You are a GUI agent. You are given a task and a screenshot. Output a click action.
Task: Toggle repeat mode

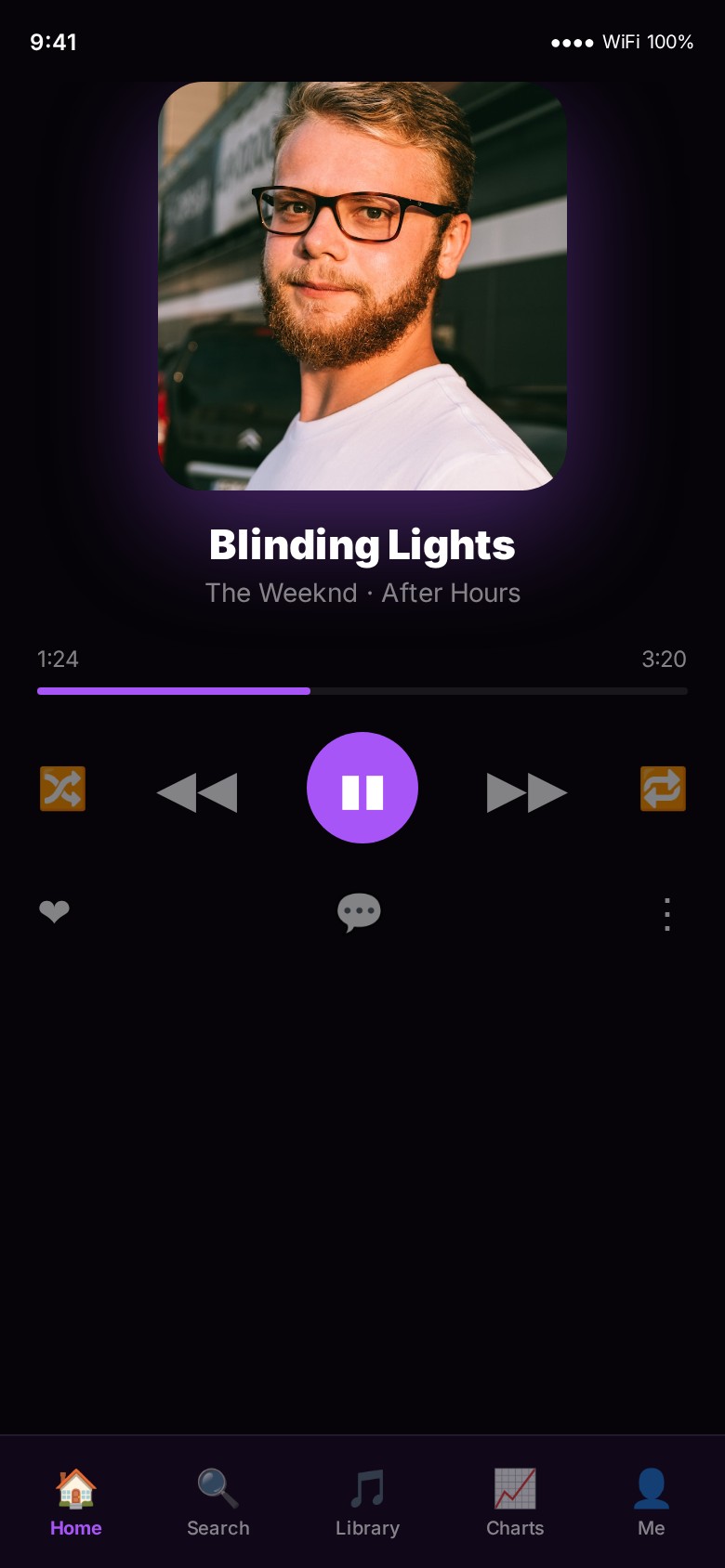[663, 789]
